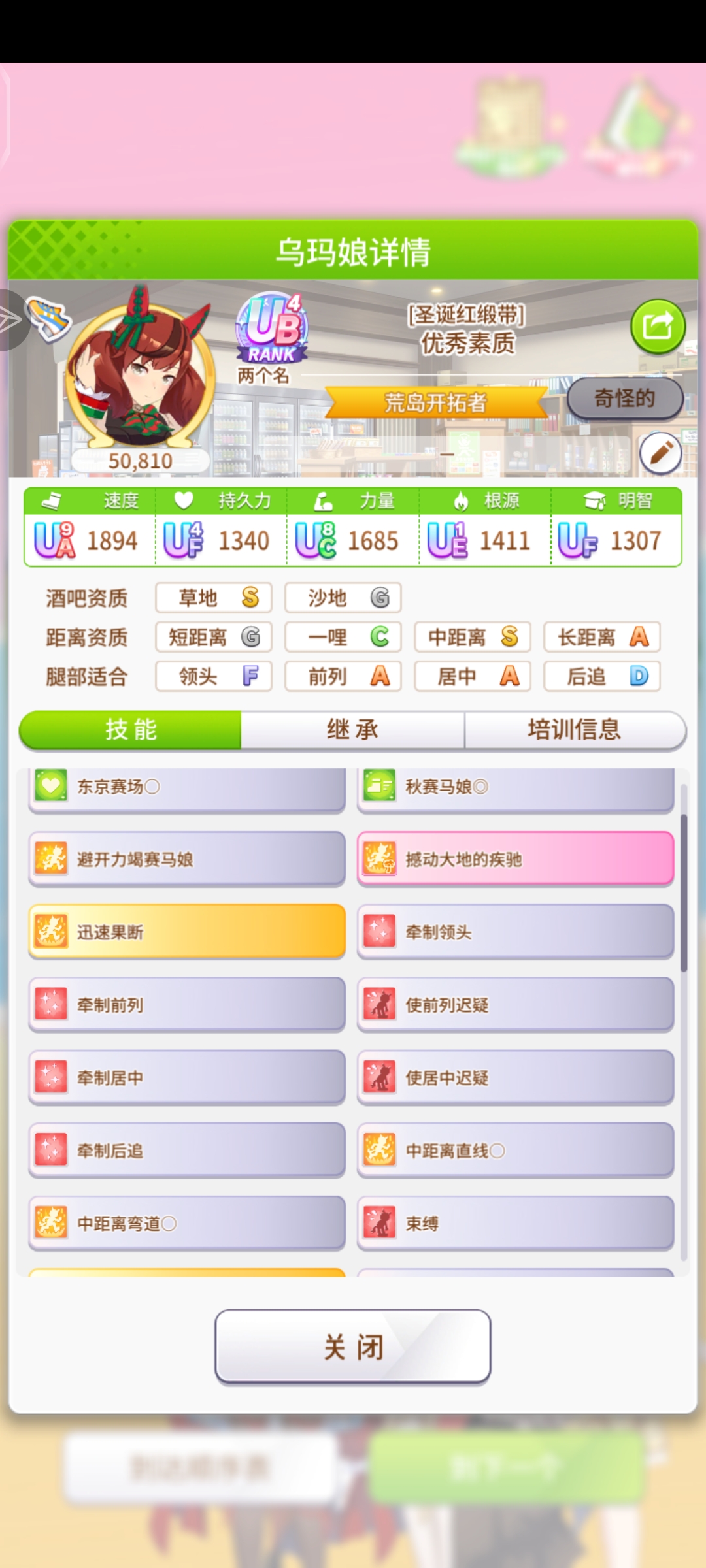The image size is (706, 1568).
Task: View skill 秋赛马娘◎
Action: (x=515, y=787)
